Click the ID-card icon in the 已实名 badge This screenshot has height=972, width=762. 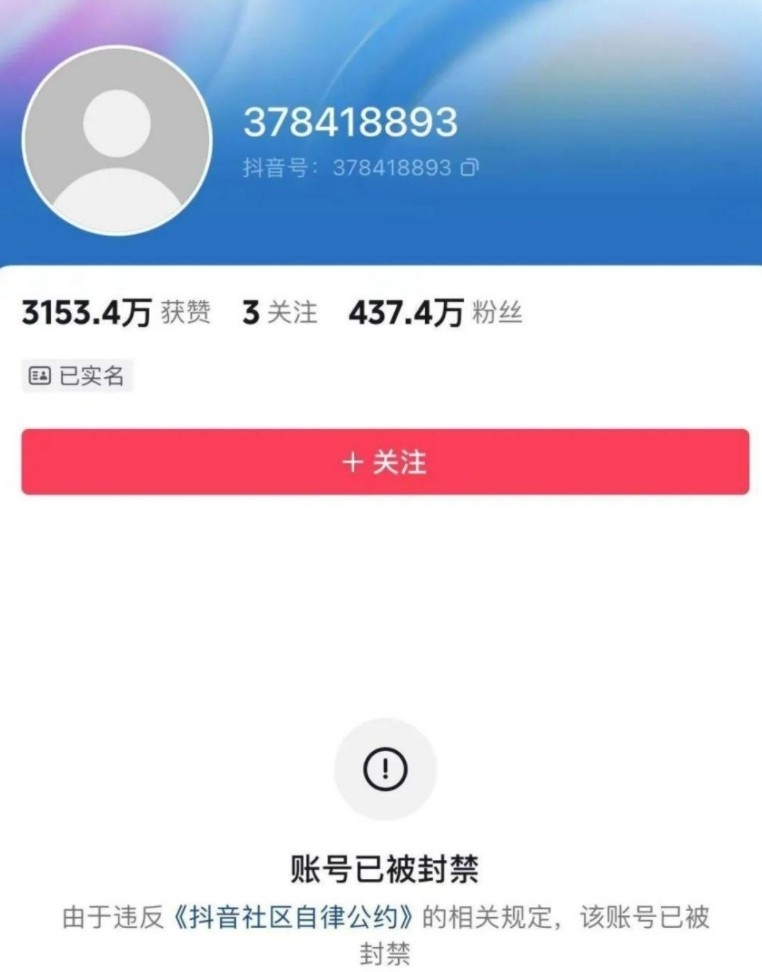click(40, 375)
